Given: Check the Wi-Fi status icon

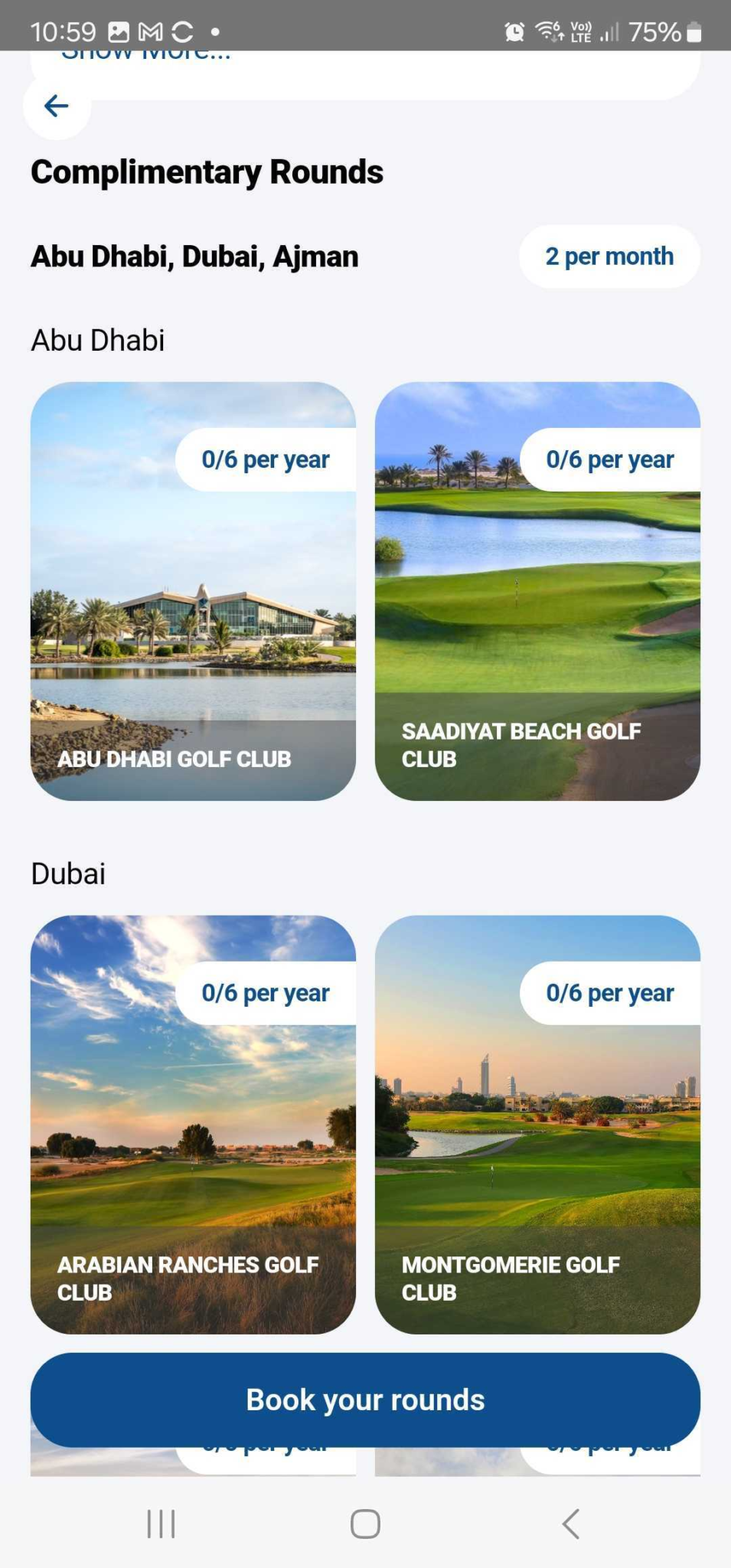Looking at the screenshot, I should point(548,31).
